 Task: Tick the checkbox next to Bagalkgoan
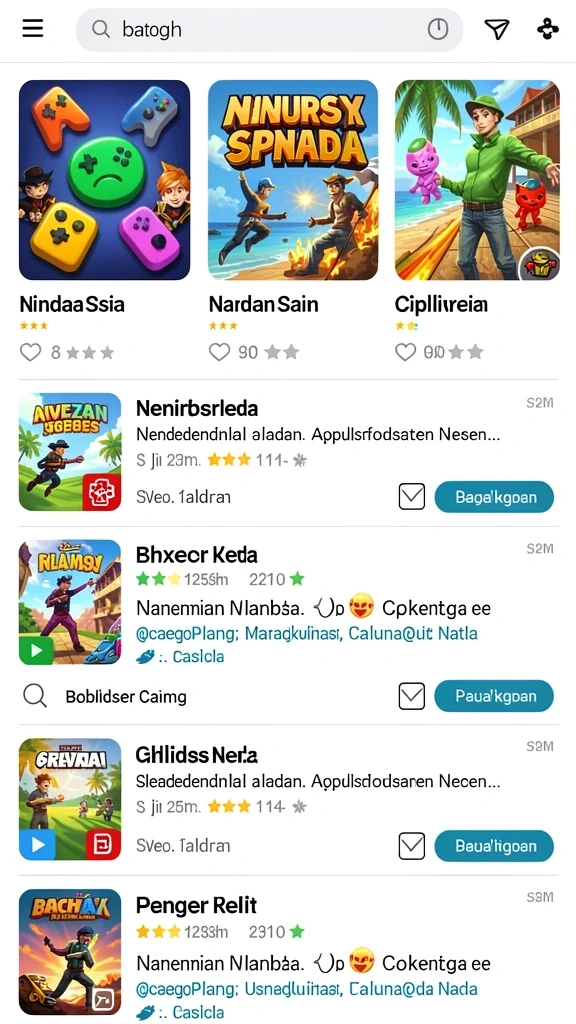(411, 497)
